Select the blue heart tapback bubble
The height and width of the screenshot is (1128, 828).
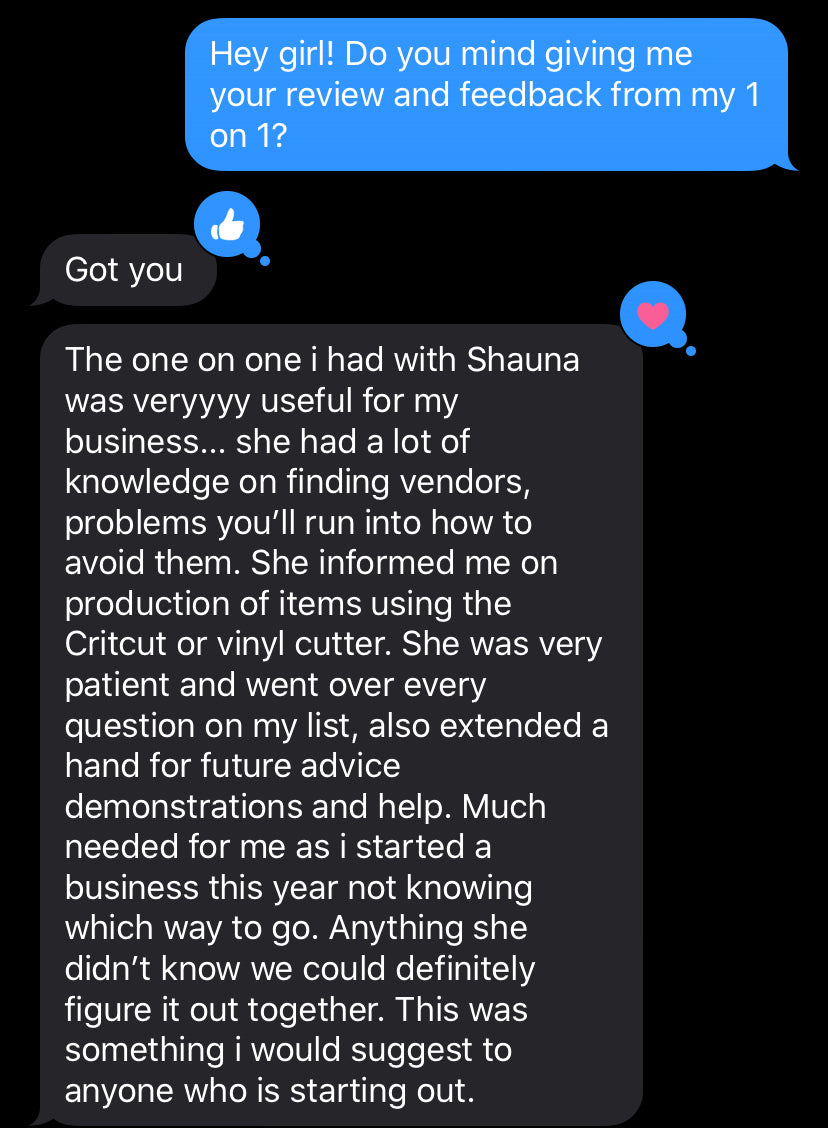(x=651, y=313)
